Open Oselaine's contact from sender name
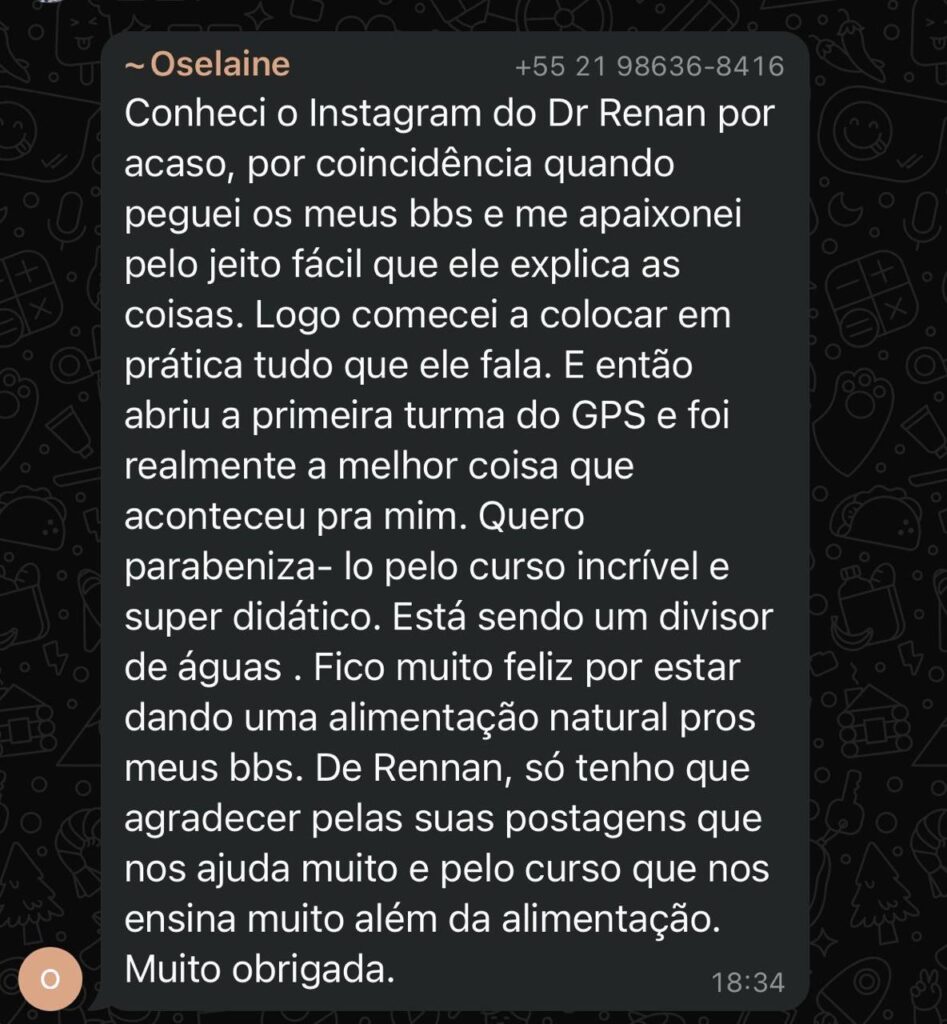 [x=208, y=65]
